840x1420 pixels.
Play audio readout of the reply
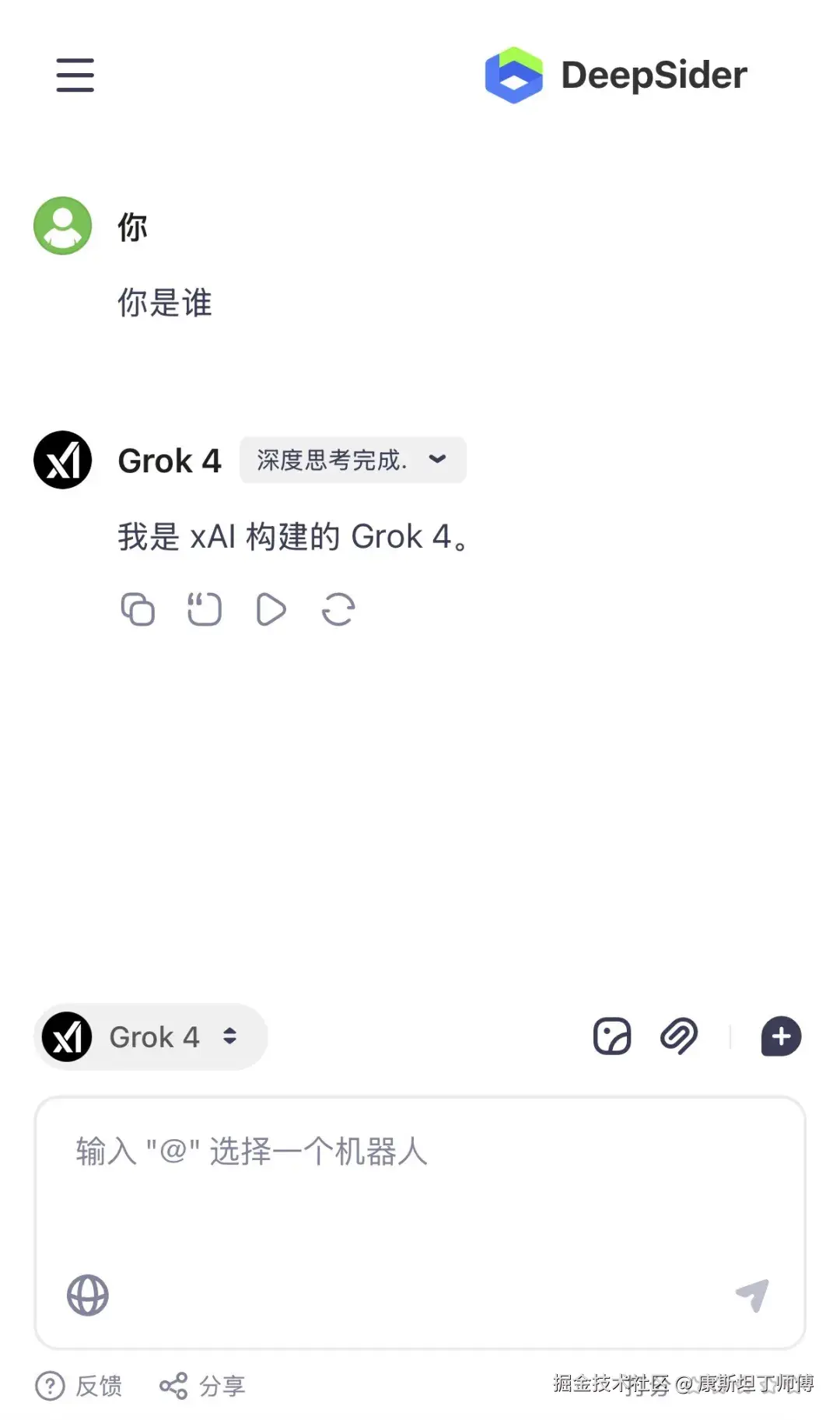coord(271,610)
